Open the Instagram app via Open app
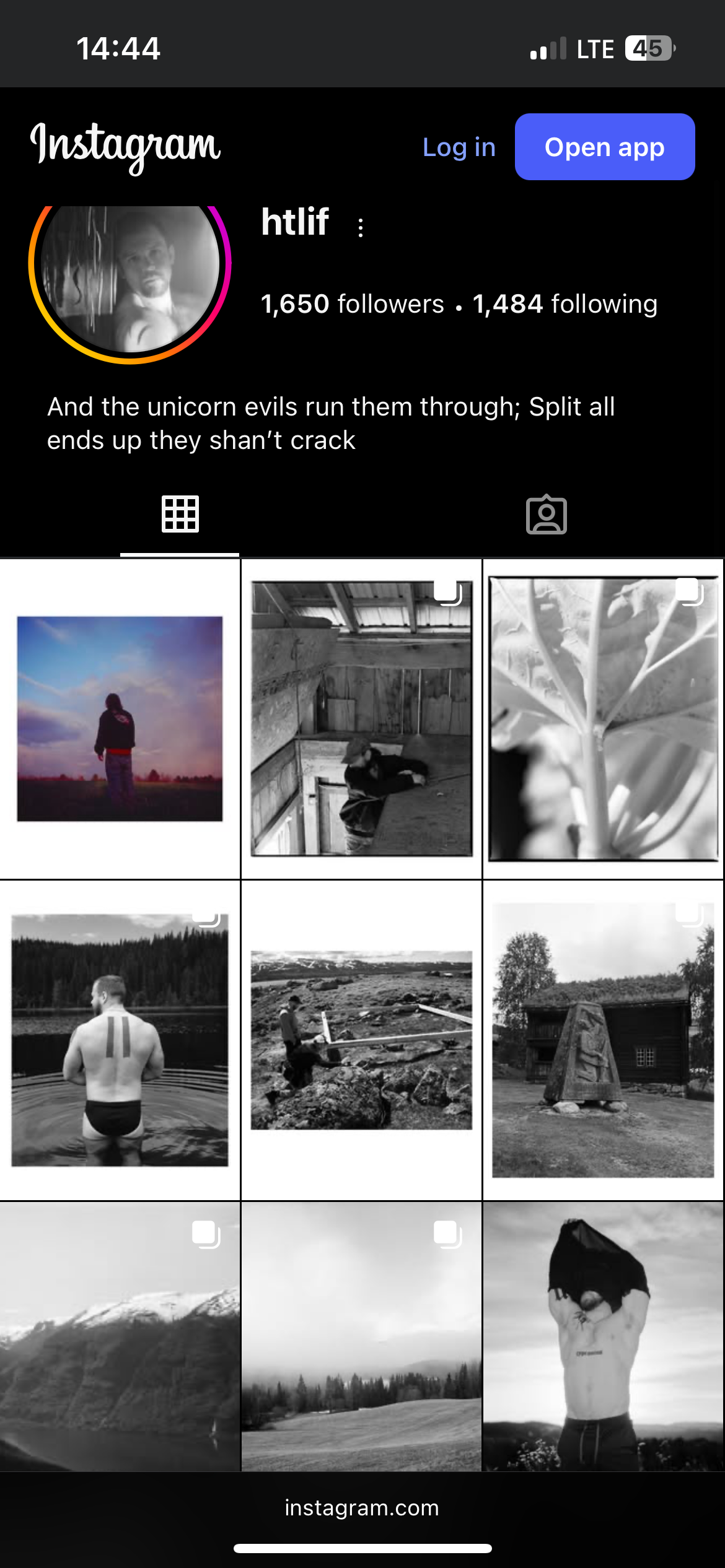 click(x=604, y=147)
